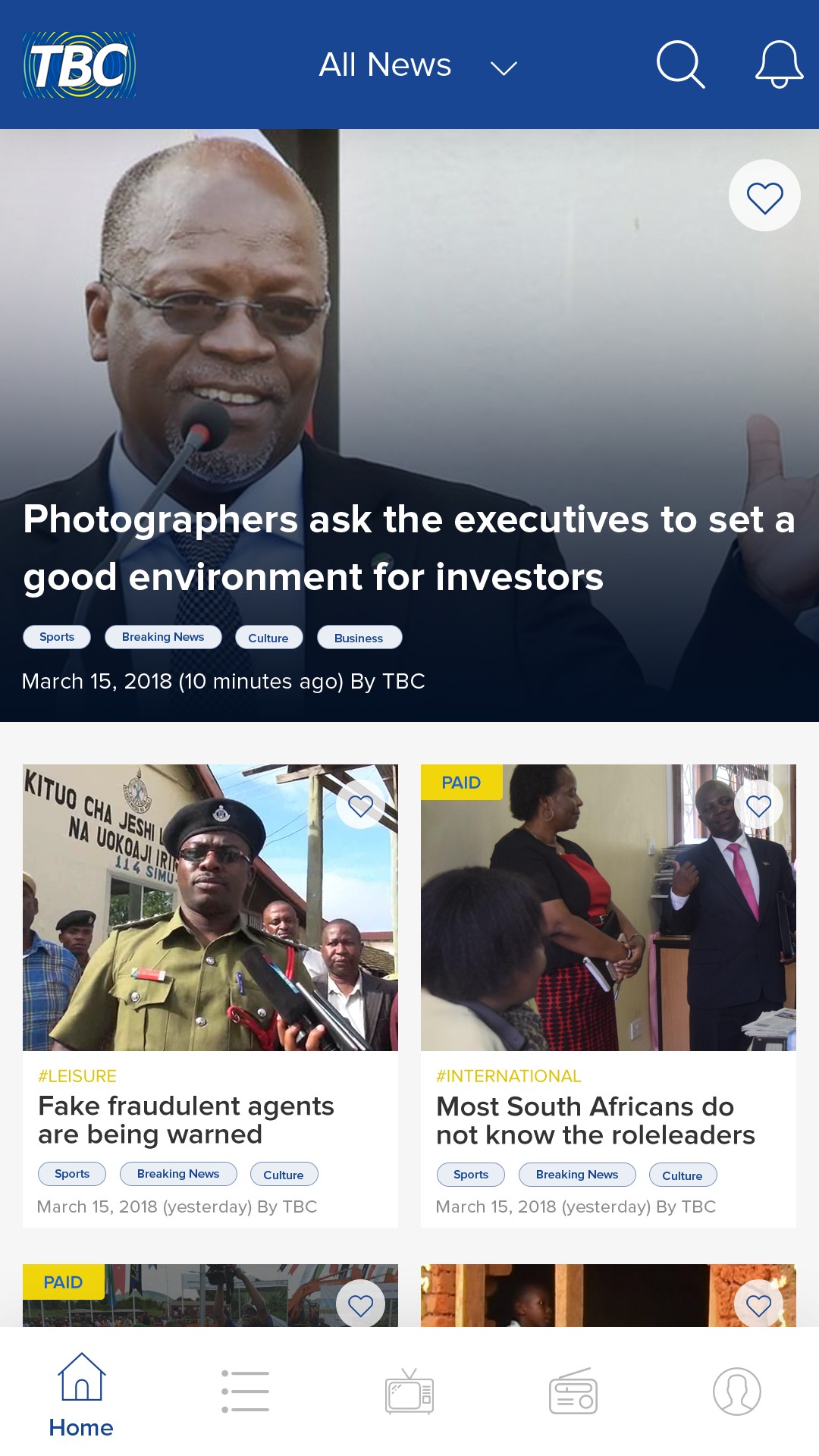Viewport: 819px width, 1456px height.
Task: Favorite the Most South Africans article
Action: 758,805
